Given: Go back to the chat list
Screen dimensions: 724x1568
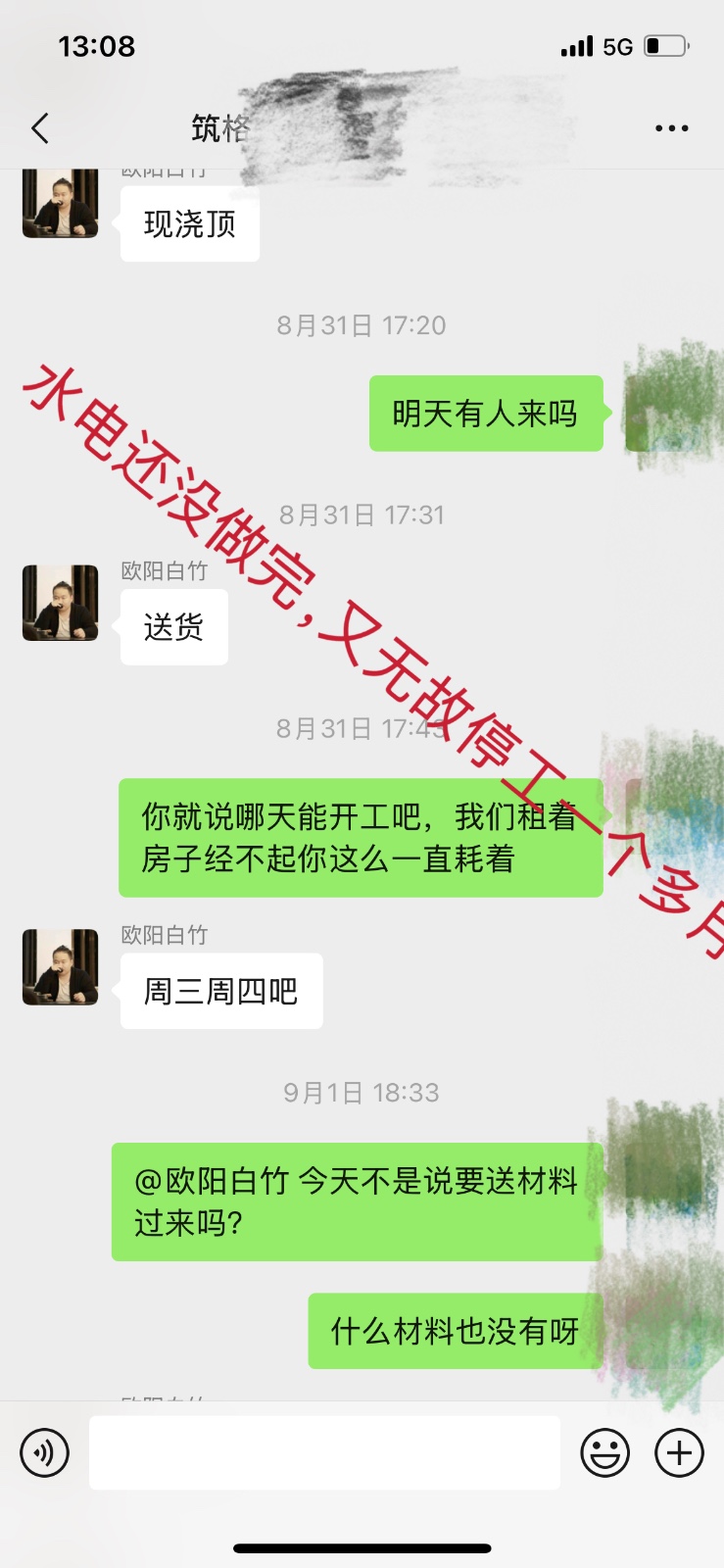Looking at the screenshot, I should (40, 128).
